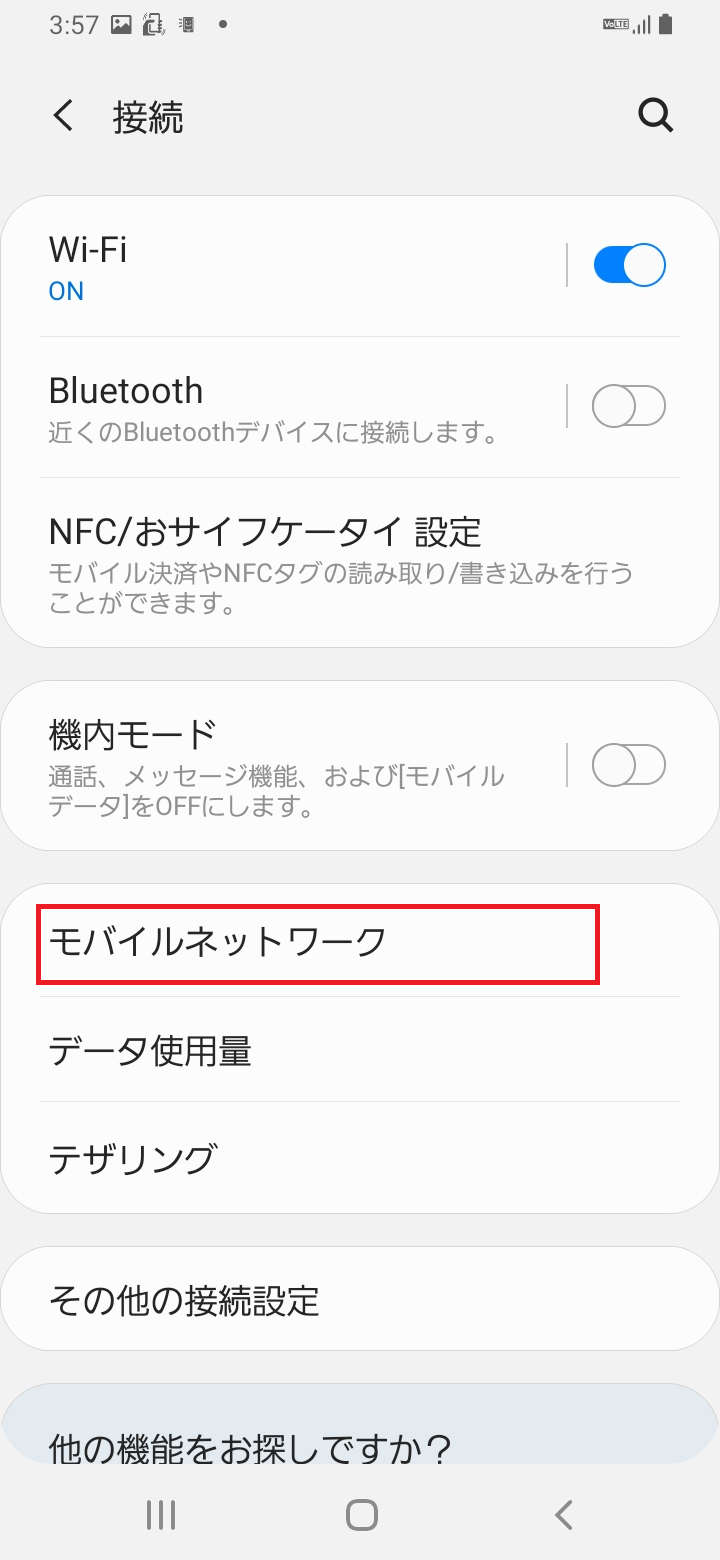The width and height of the screenshot is (720, 1560).
Task: Tap the Wi-Fi ON label
Action: pos(66,290)
